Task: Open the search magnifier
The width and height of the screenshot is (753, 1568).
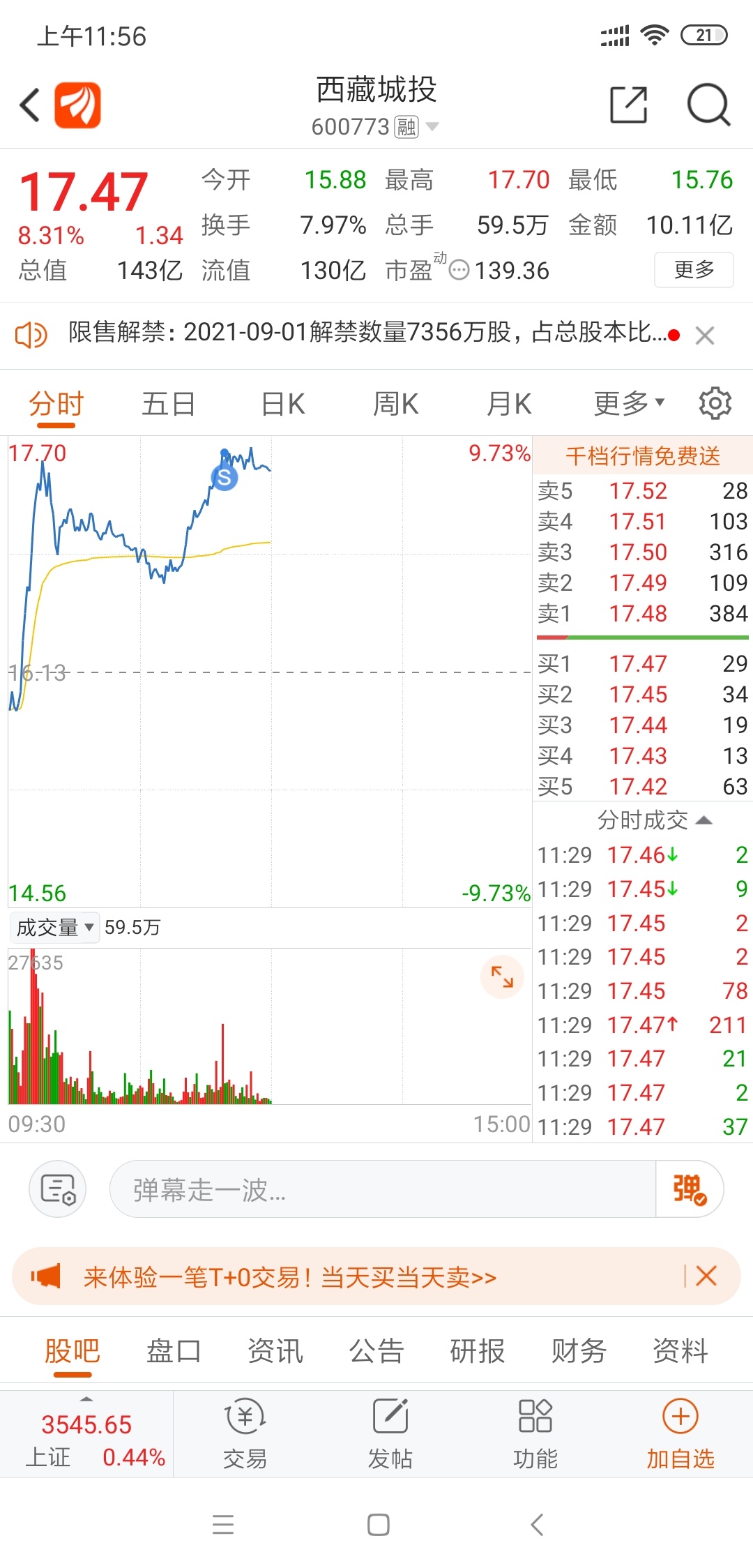Action: pyautogui.click(x=708, y=105)
